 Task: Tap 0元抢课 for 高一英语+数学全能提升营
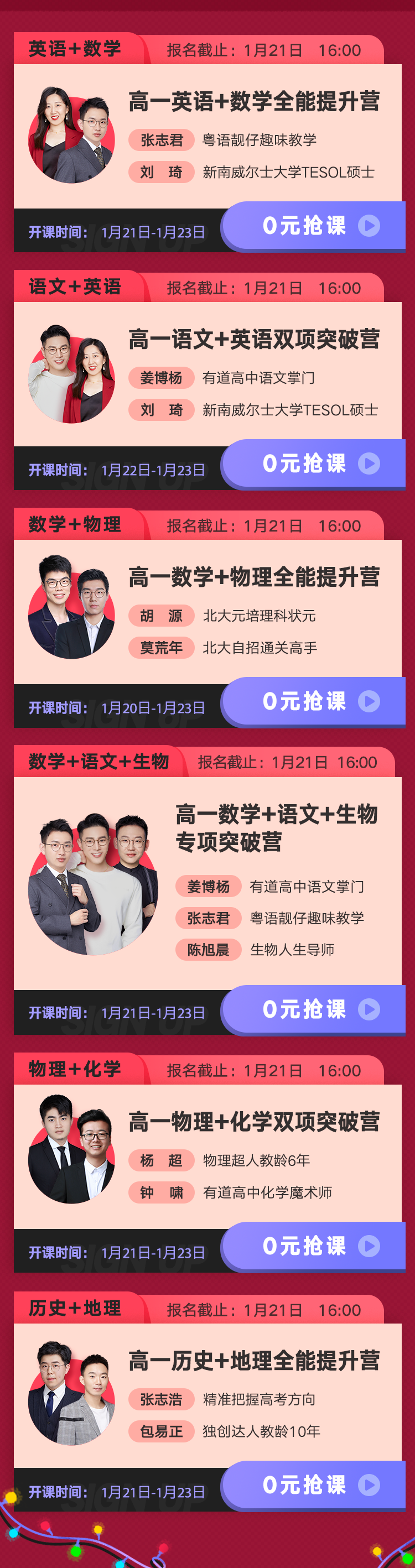tap(313, 226)
